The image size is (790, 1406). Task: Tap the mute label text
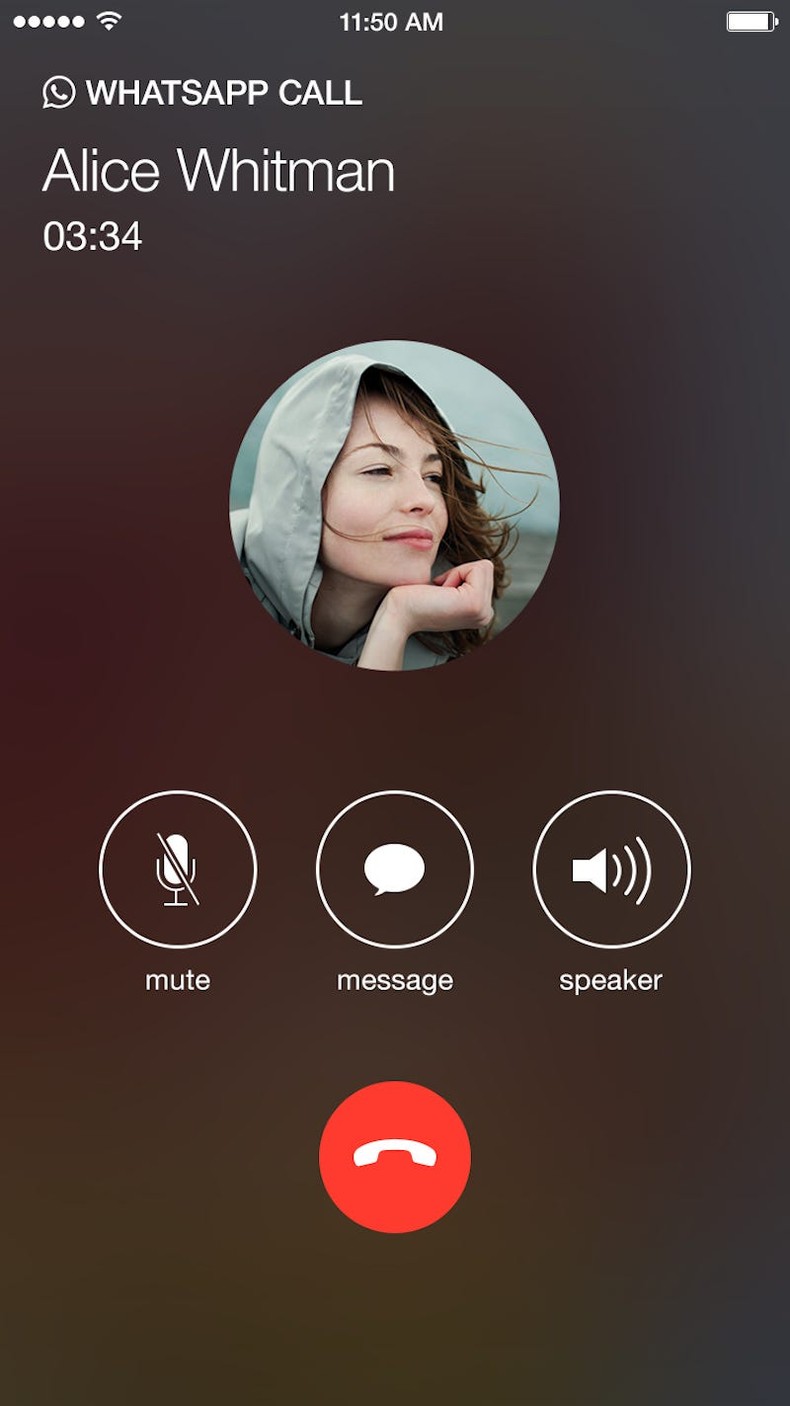coord(176,980)
